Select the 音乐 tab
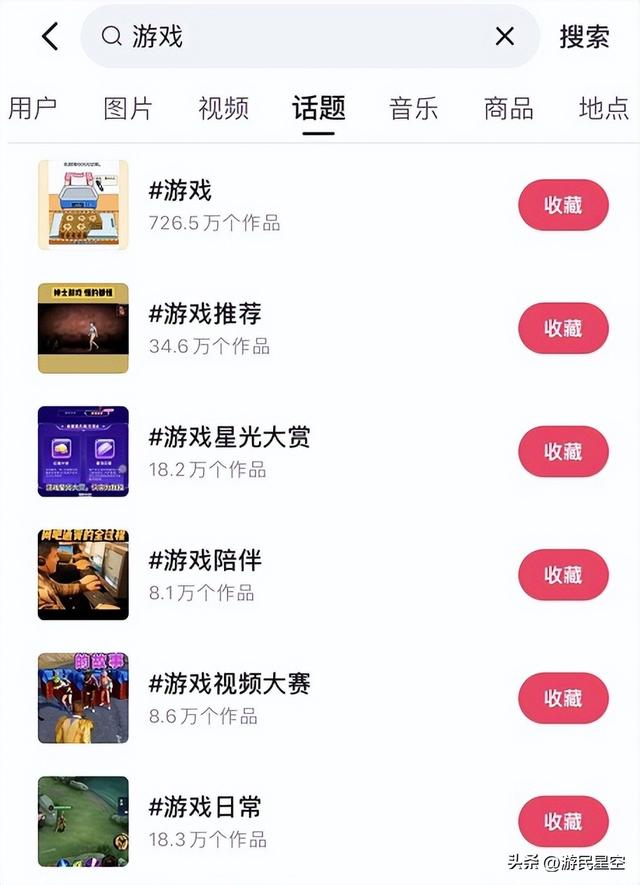Image resolution: width=640 pixels, height=885 pixels. [414, 108]
